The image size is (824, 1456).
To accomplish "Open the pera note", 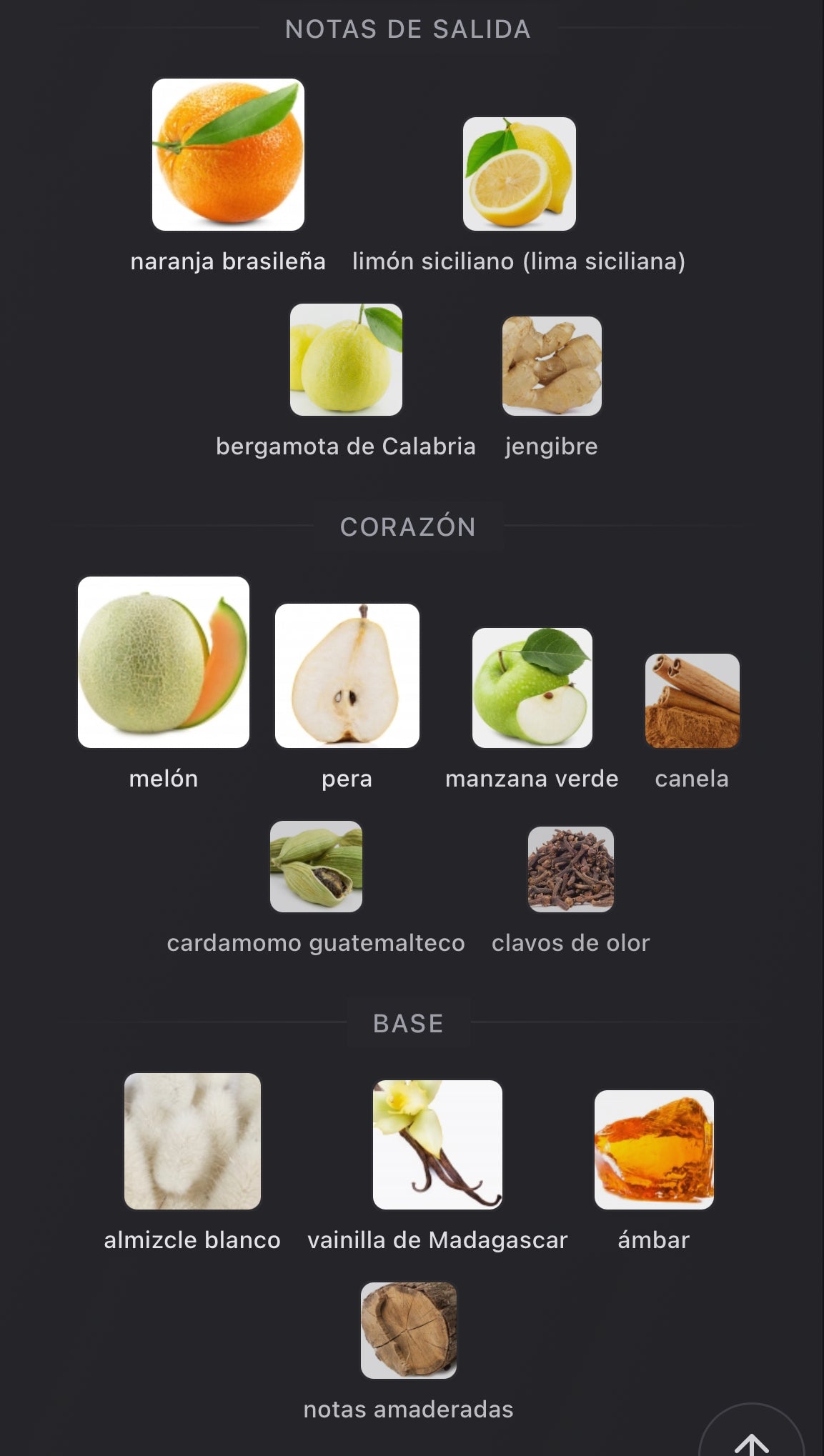I will (x=347, y=676).
